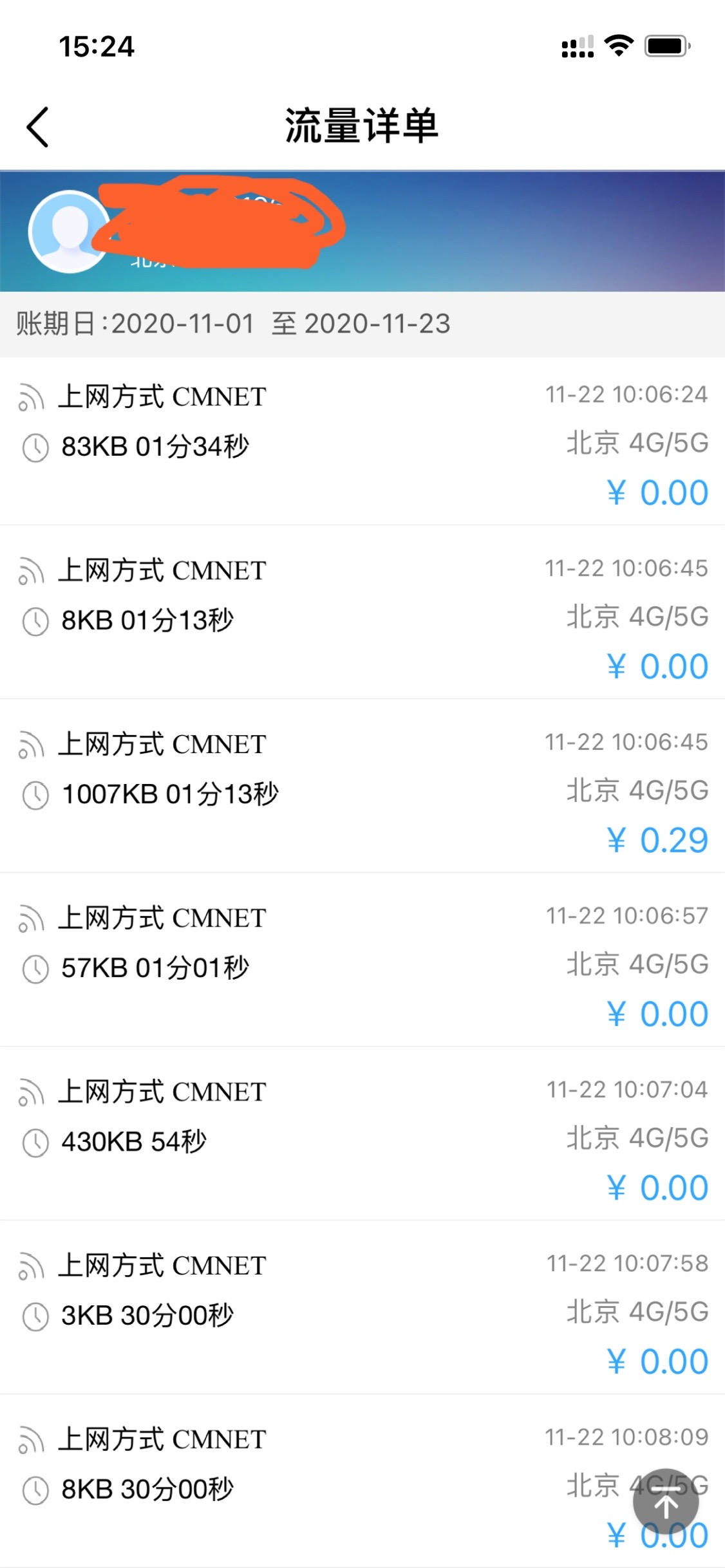Go back from the 流量详单 page

pyautogui.click(x=38, y=127)
